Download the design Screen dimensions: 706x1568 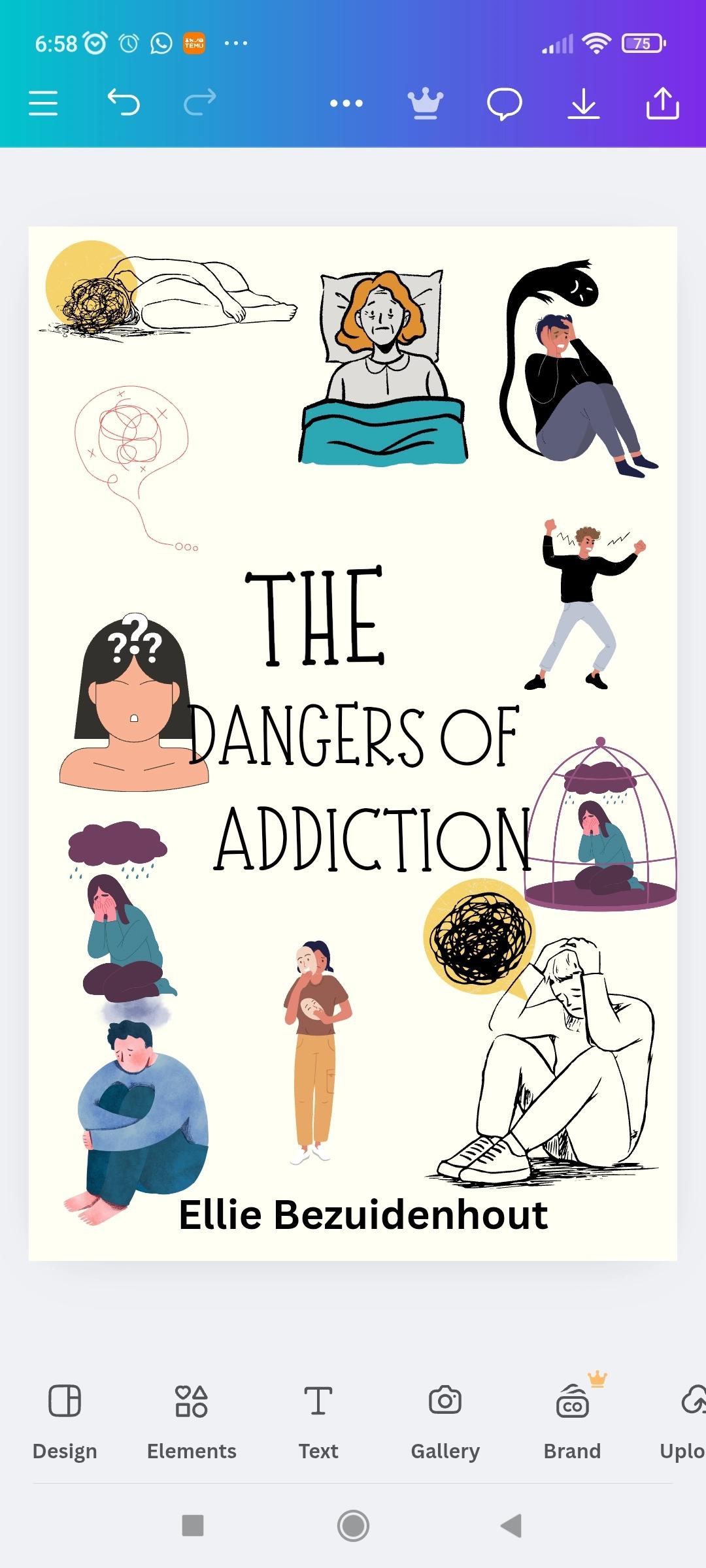coord(584,104)
